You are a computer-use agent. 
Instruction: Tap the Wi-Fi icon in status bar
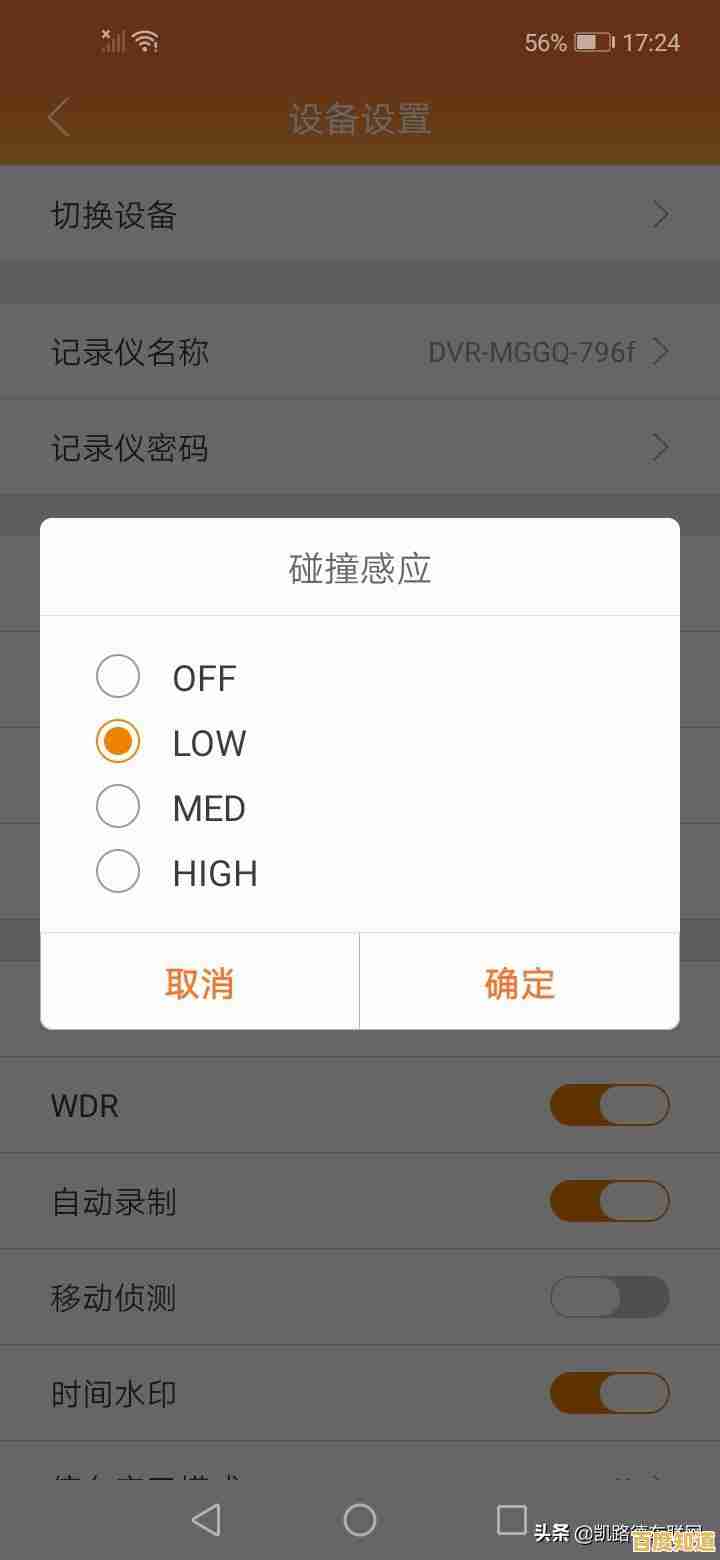143,40
